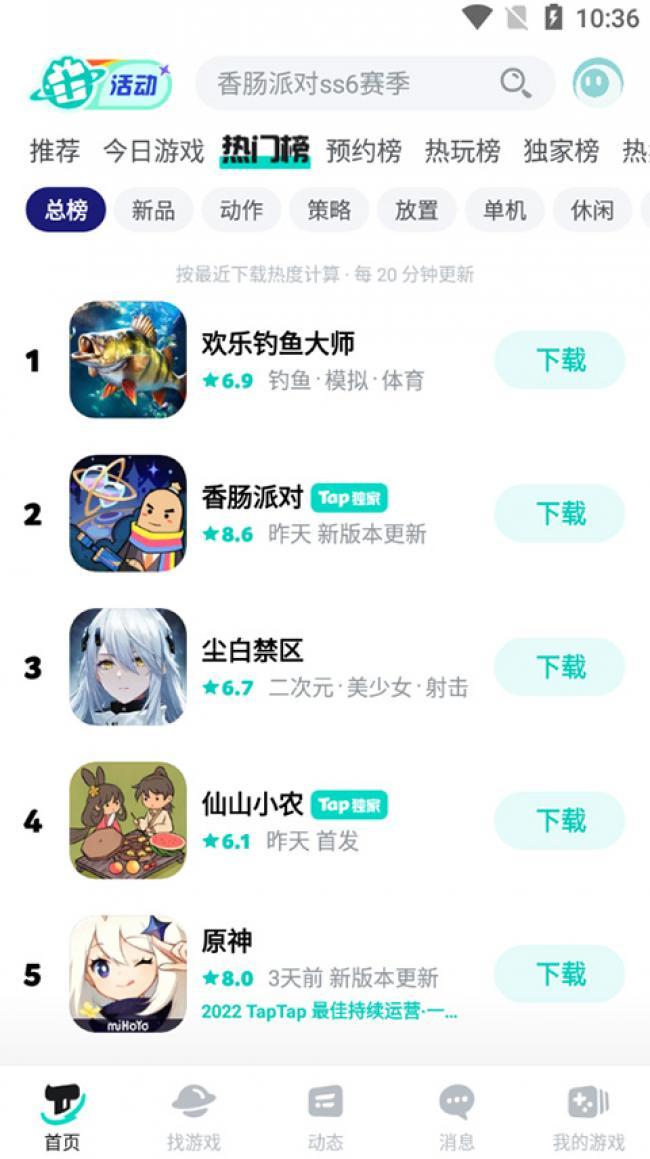Select the 策略 category chip
The height and width of the screenshot is (1159, 650).
tap(329, 210)
